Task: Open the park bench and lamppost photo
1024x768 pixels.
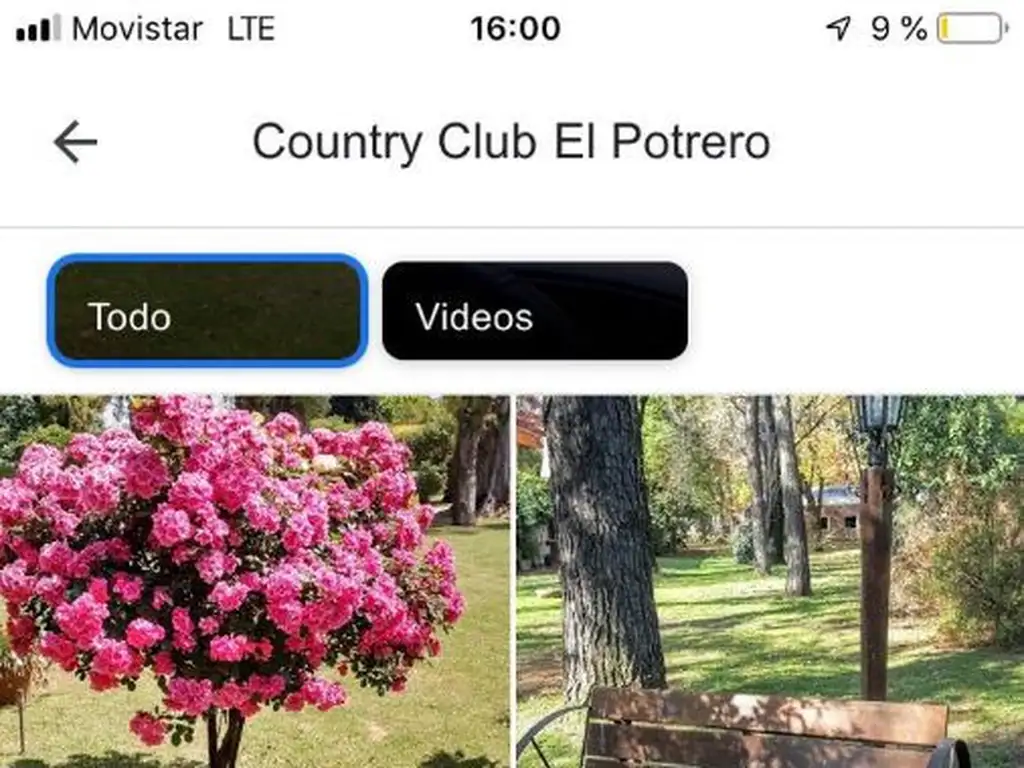Action: [x=770, y=582]
